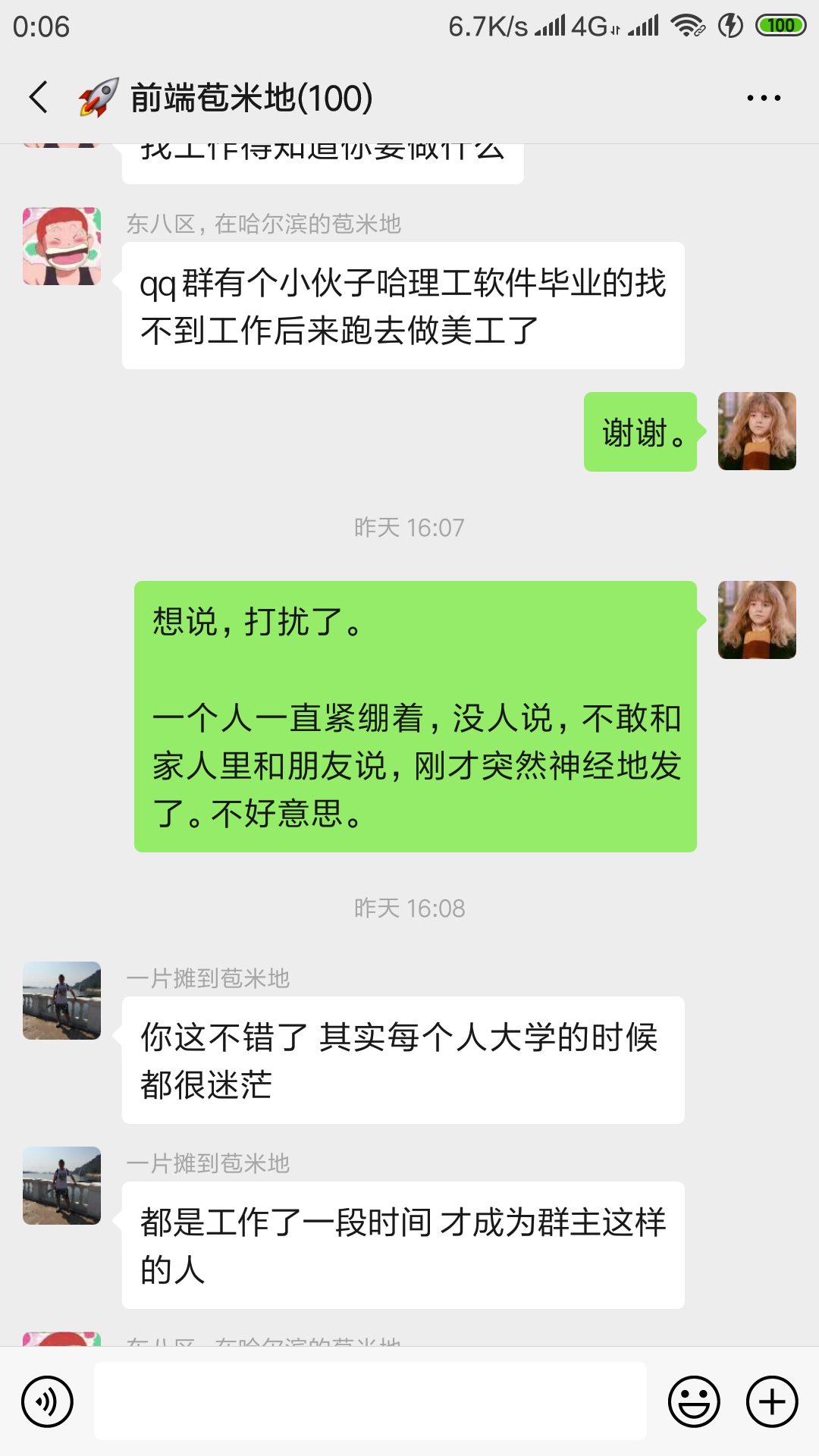Image resolution: width=819 pixels, height=1456 pixels.
Task: Open my avatar next to 想说，打扰了 message
Action: click(x=757, y=620)
